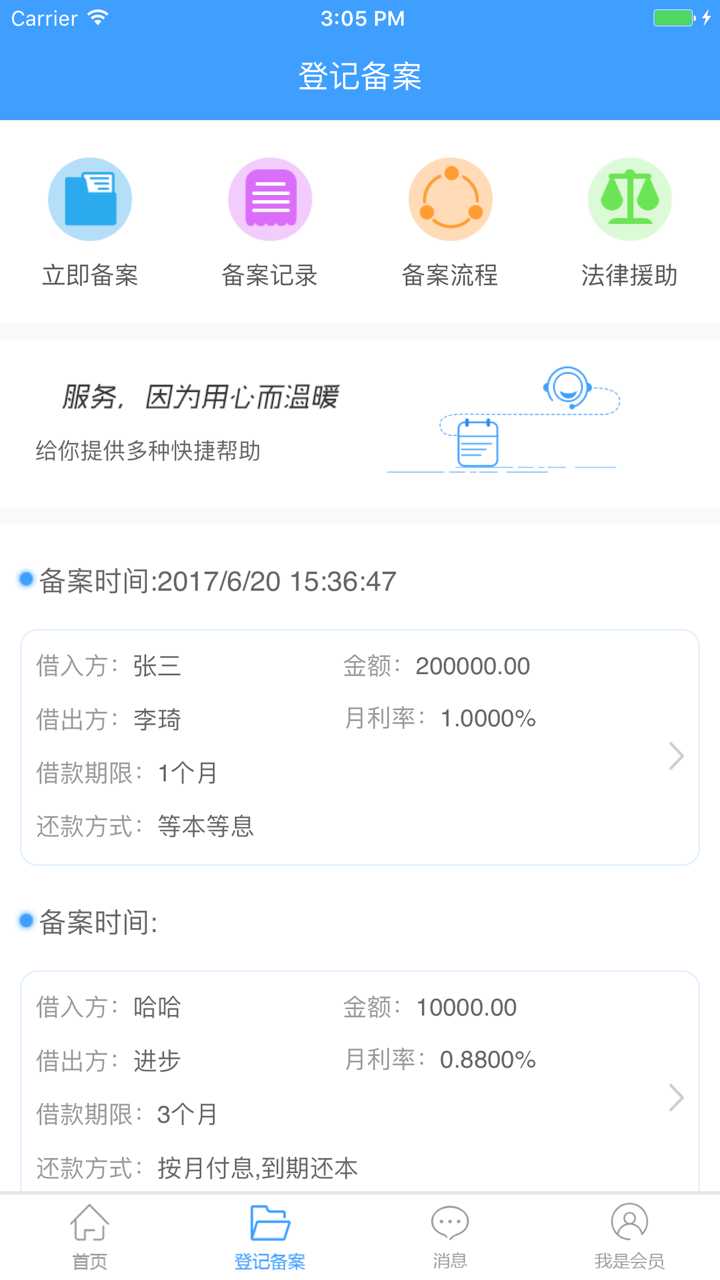
Task: Tap the 首页 home icon in tab bar
Action: 90,1222
